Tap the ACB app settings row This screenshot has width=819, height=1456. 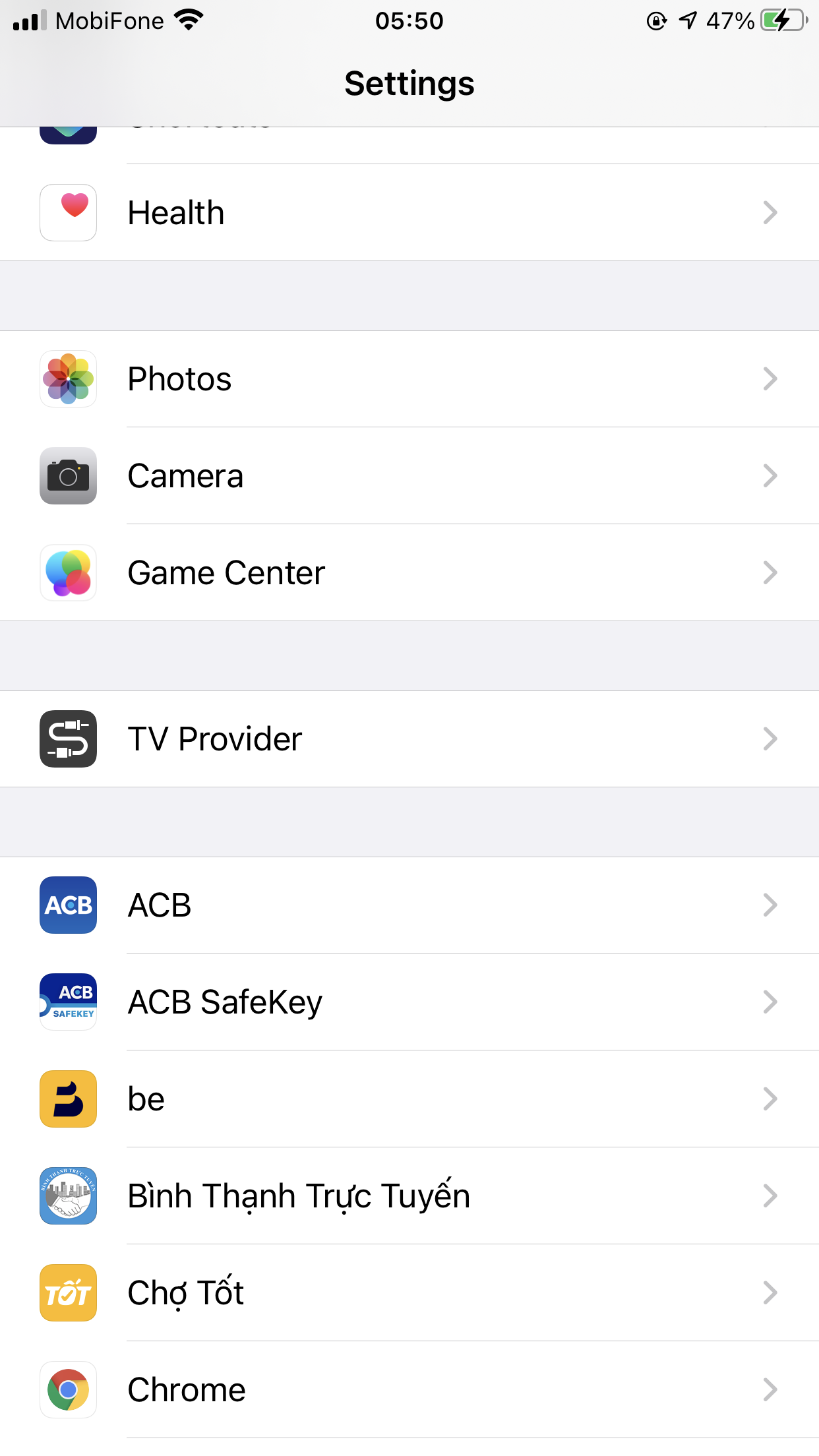click(x=409, y=905)
